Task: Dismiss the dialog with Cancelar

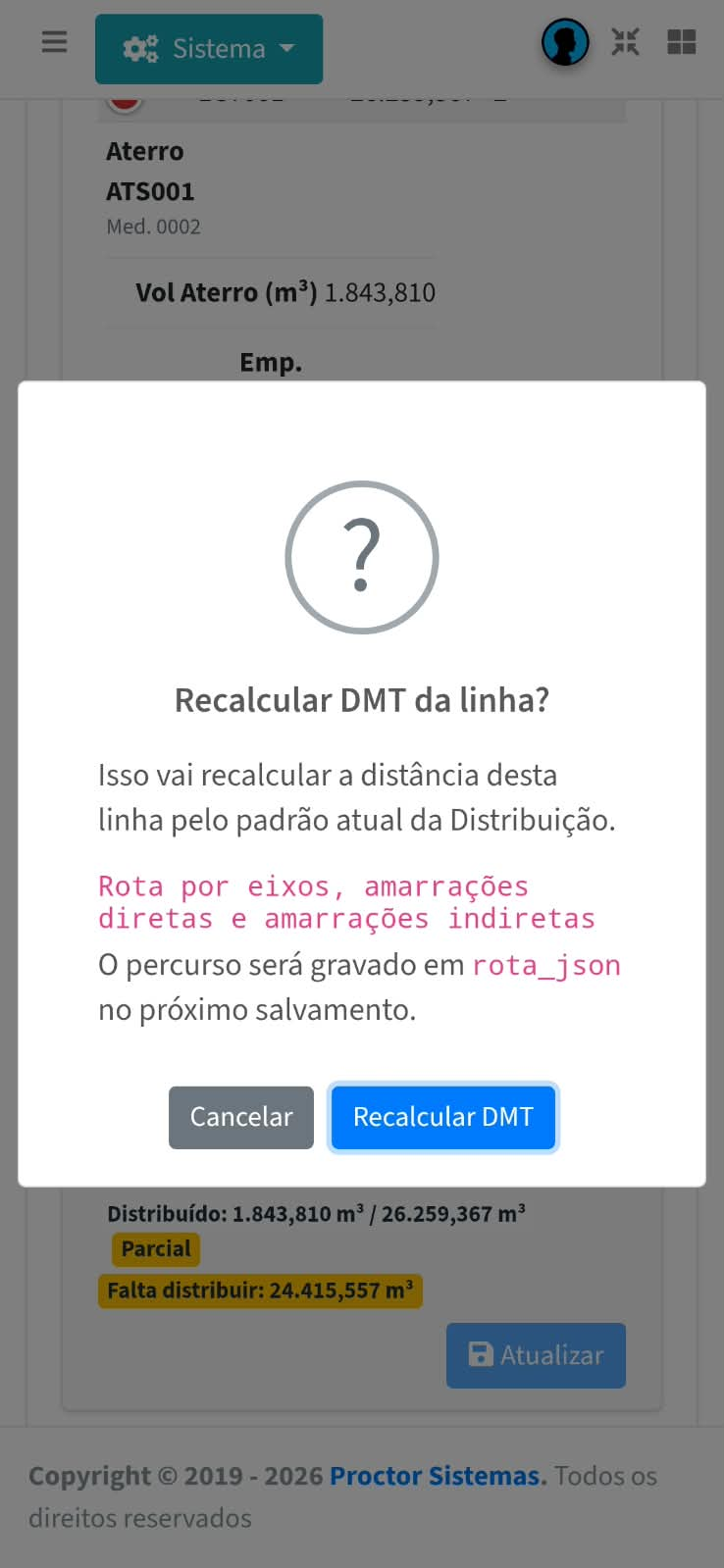Action: pyautogui.click(x=241, y=1117)
